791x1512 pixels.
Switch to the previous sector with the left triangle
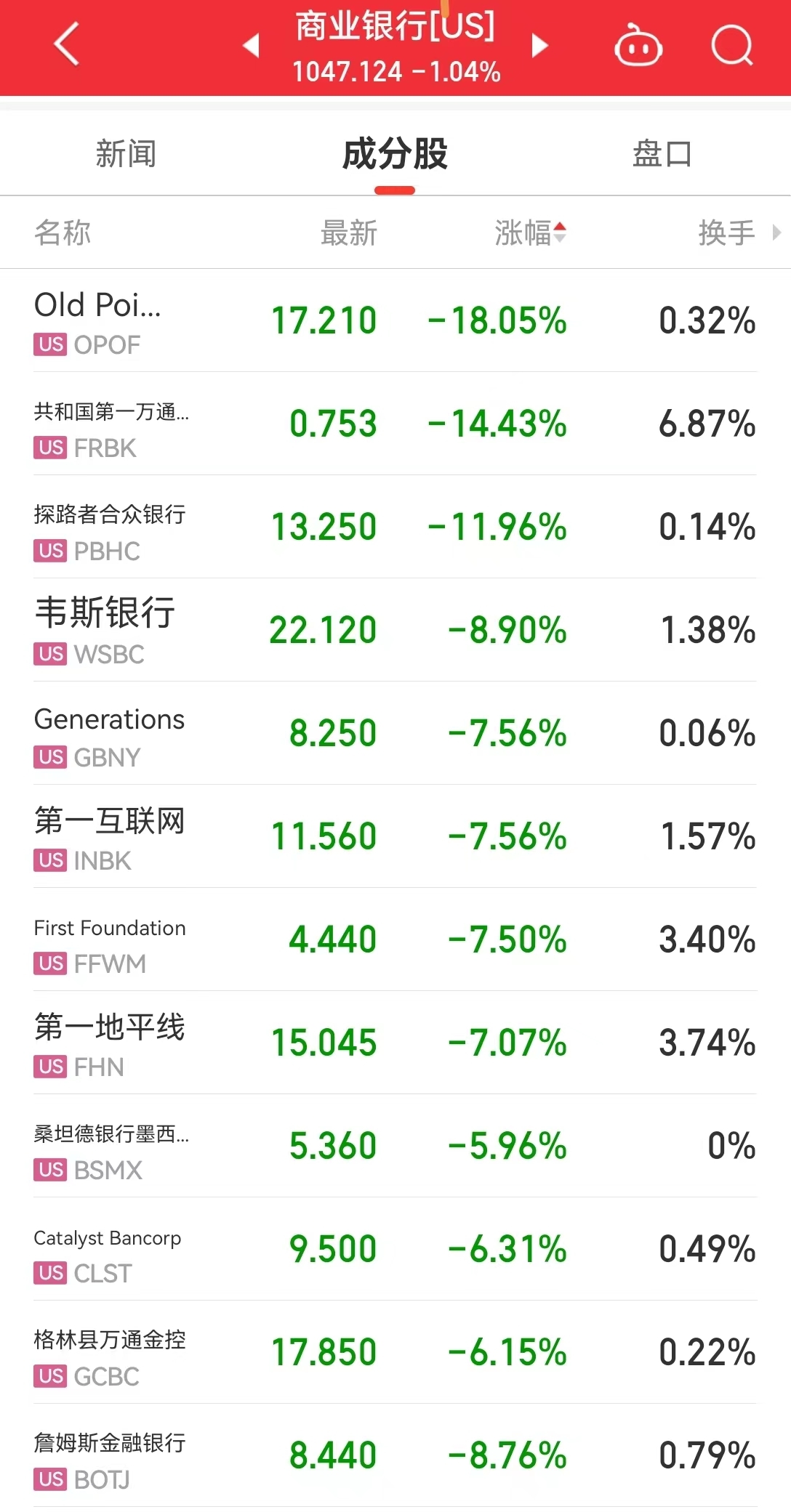(252, 46)
